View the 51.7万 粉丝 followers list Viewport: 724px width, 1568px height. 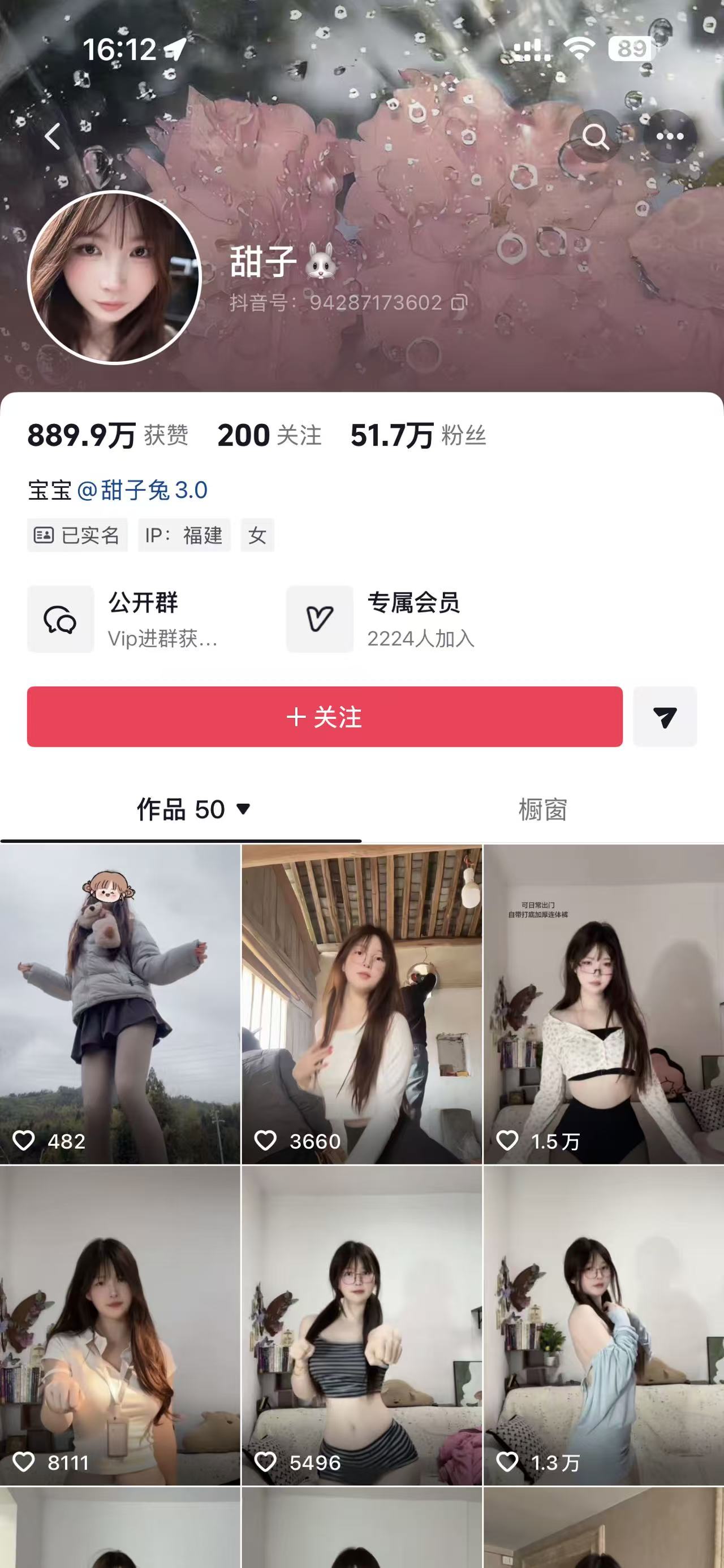pyautogui.click(x=418, y=435)
